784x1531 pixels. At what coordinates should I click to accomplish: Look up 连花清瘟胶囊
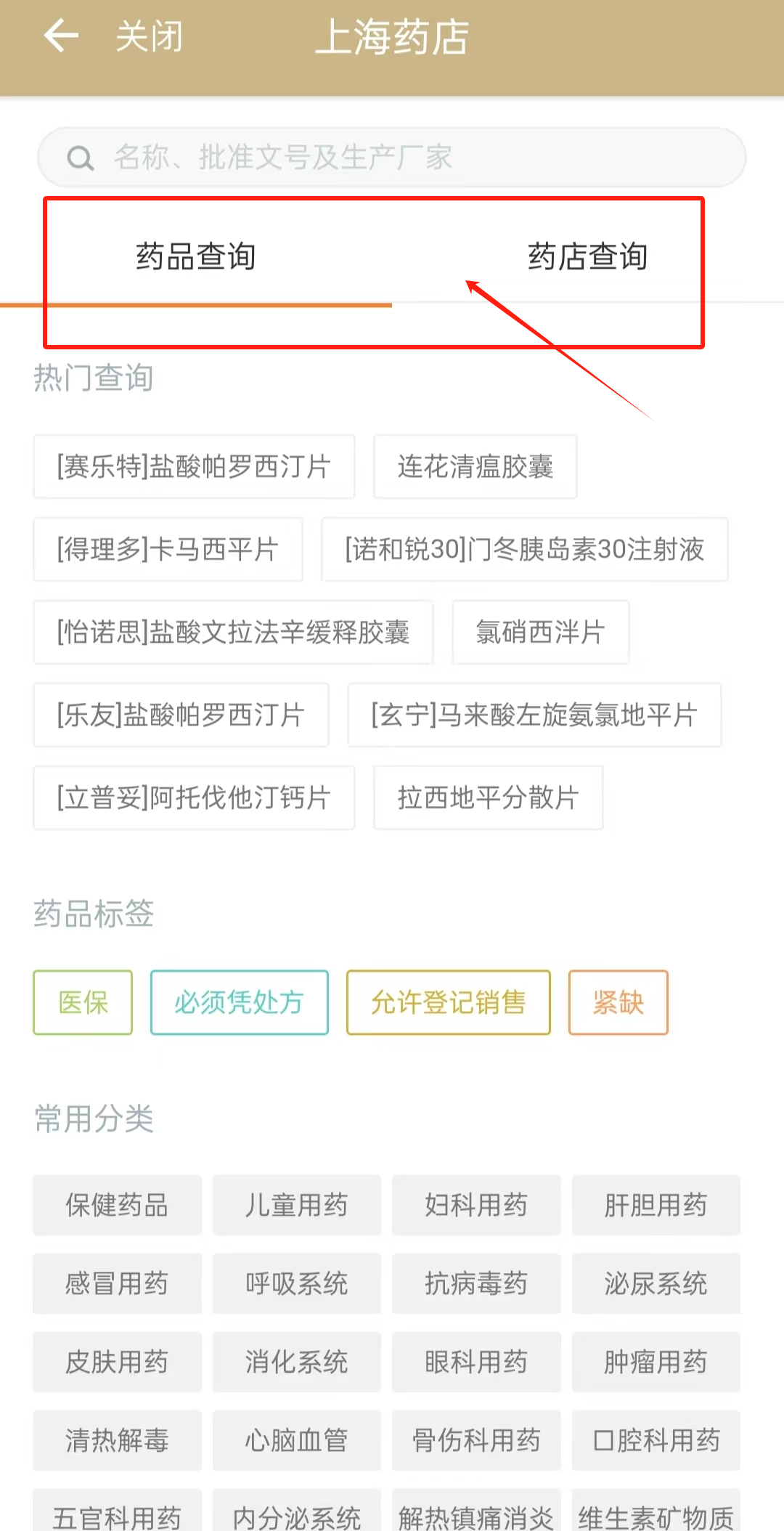(475, 466)
